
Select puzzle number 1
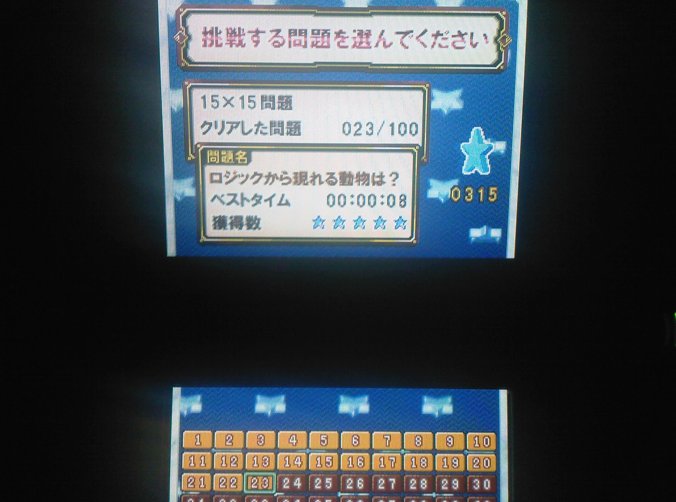[x=198, y=440]
